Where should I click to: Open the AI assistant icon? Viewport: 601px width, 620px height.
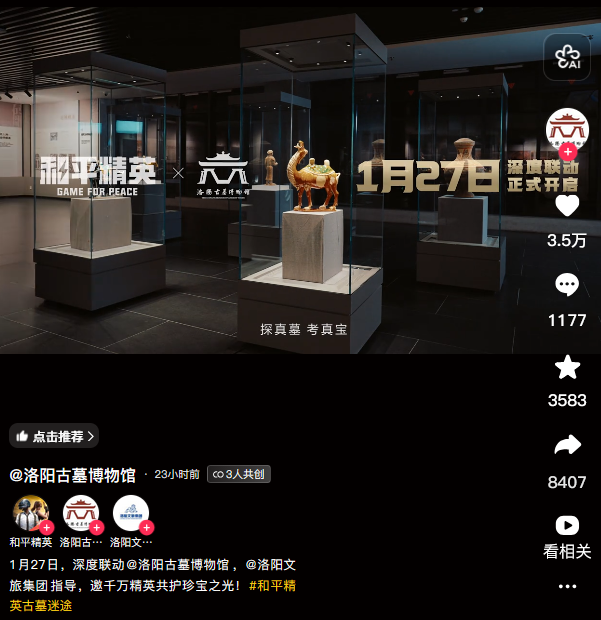[567, 56]
